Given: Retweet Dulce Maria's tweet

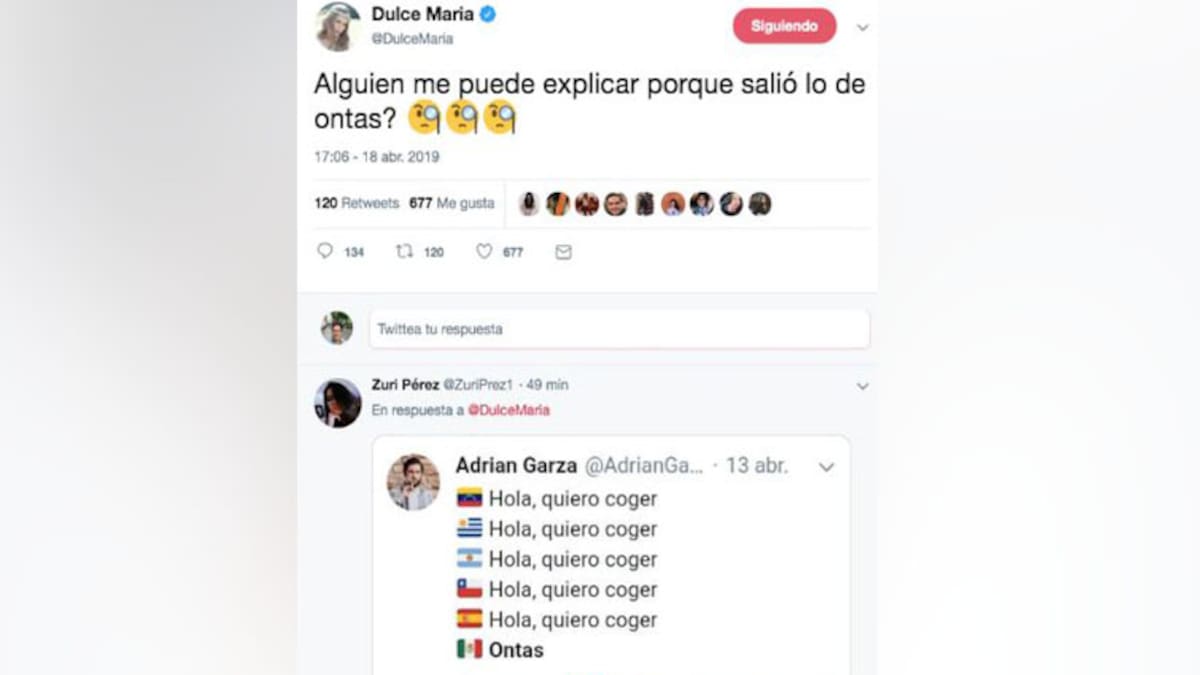Looking at the screenshot, I should coord(405,252).
